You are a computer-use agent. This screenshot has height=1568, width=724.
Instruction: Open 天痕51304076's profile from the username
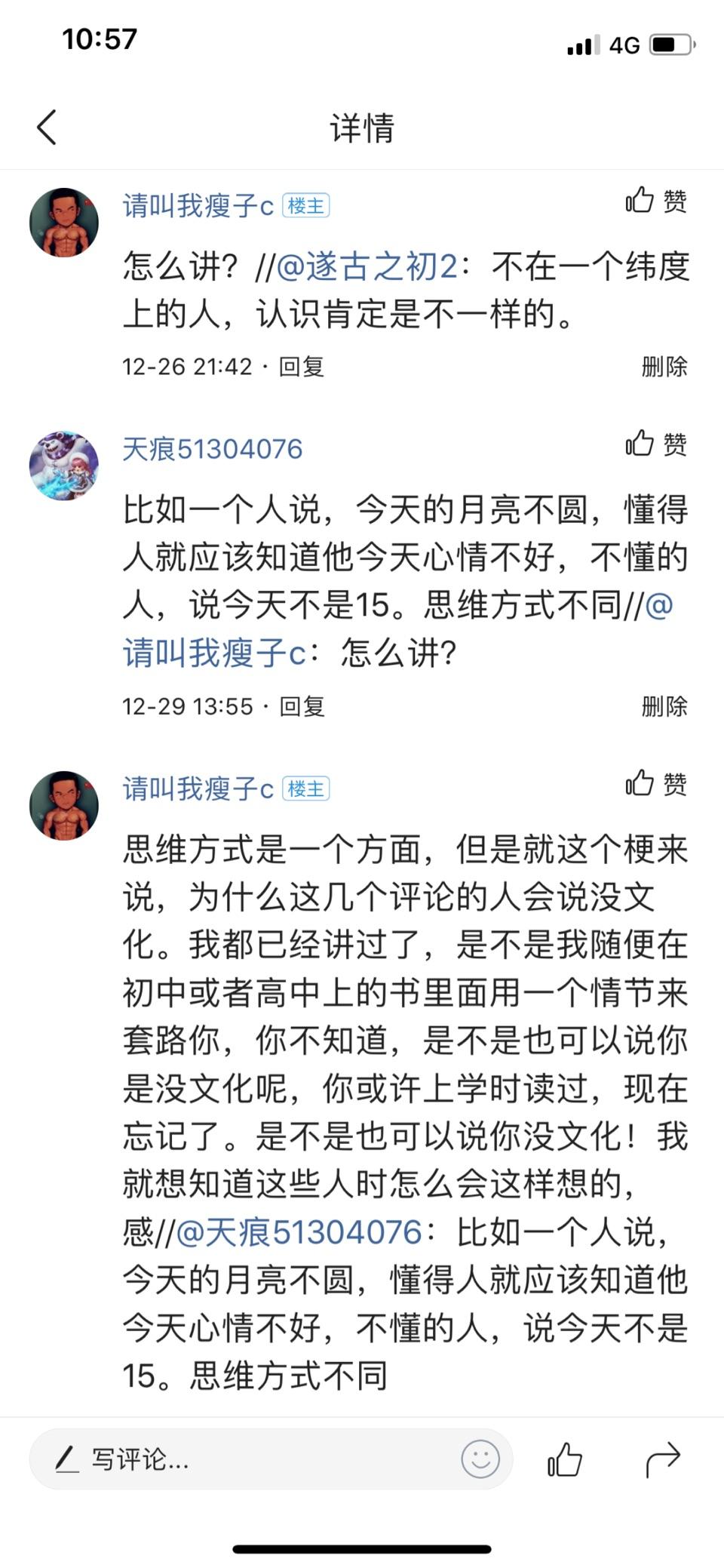point(213,449)
